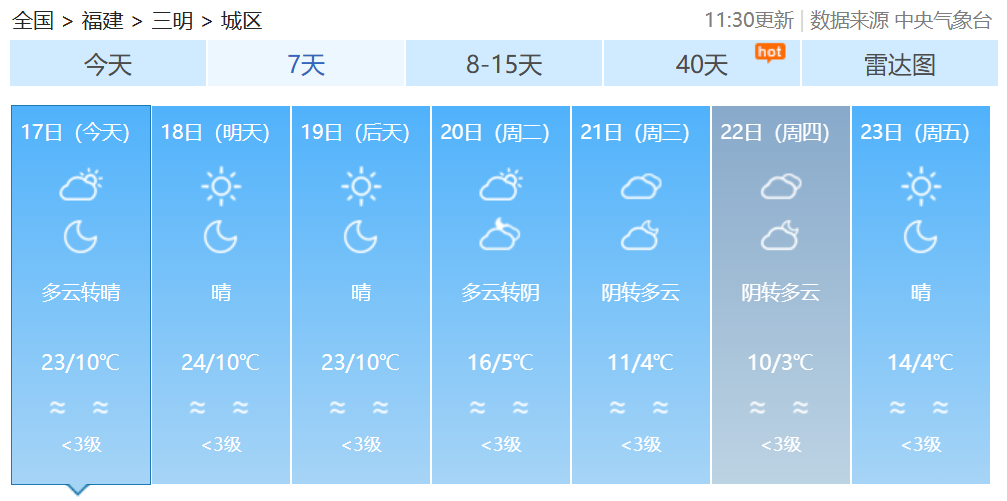The height and width of the screenshot is (501, 1007).
Task: View the 21日（周三） forecast card
Action: [x=641, y=295]
